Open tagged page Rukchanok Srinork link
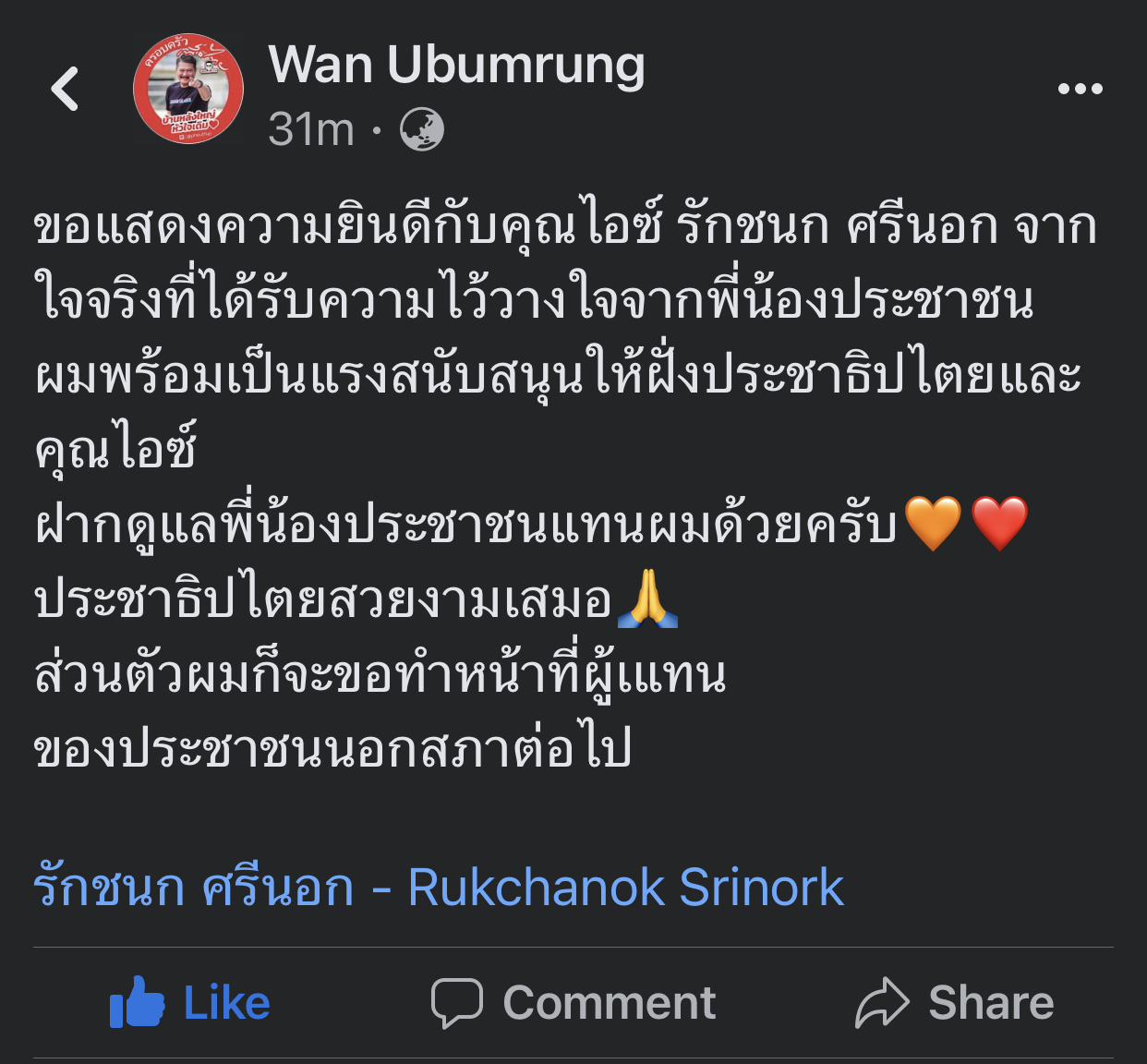 pos(439,888)
